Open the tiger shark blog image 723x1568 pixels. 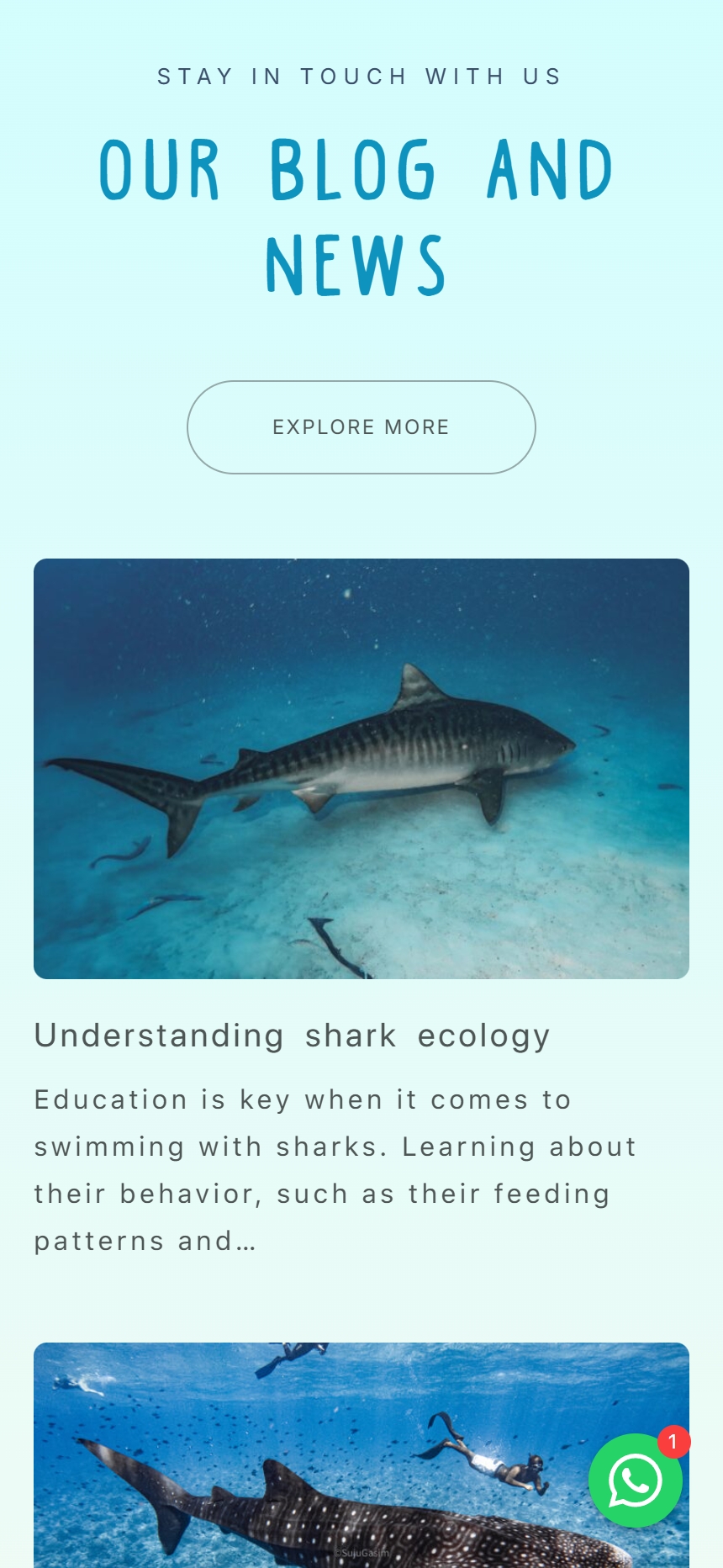[361, 768]
